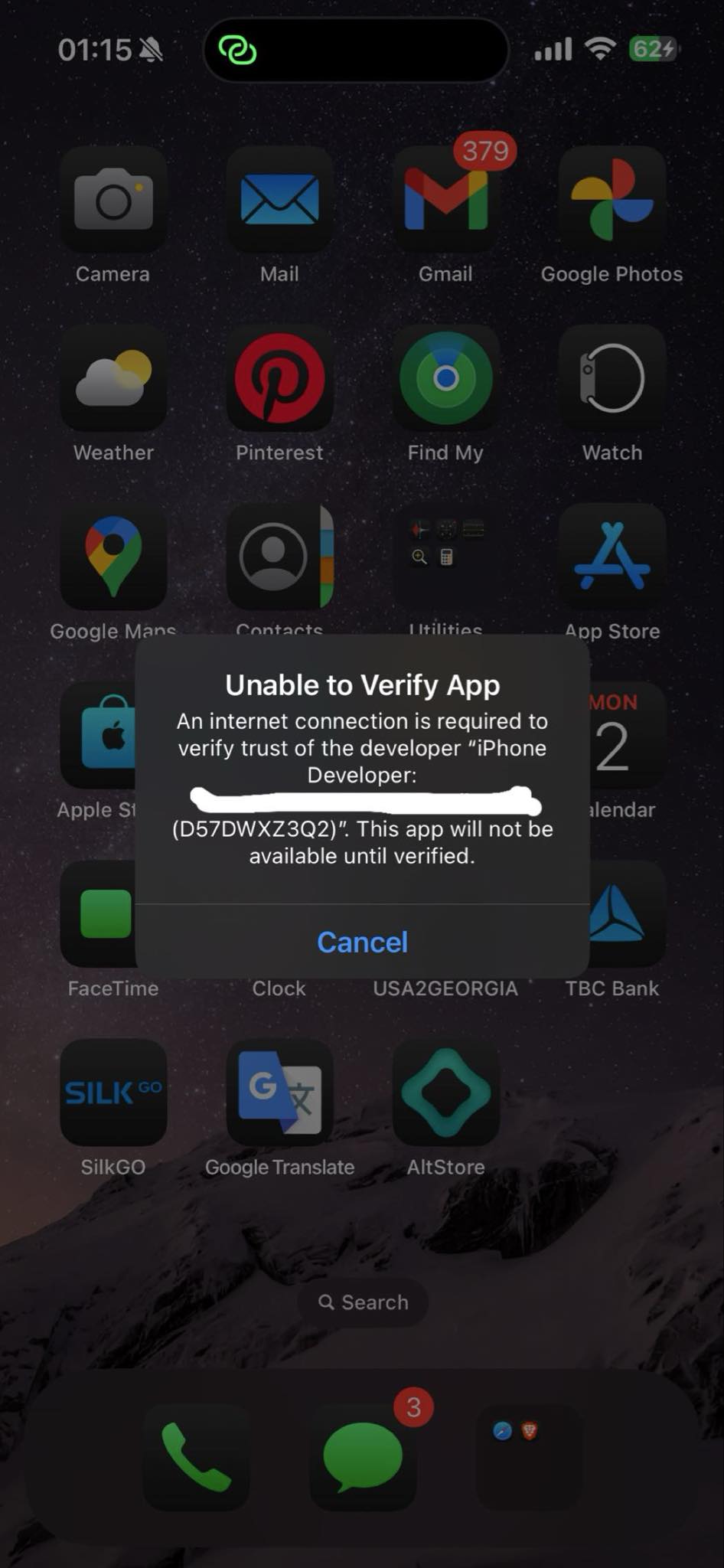Open Google Maps

click(113, 557)
